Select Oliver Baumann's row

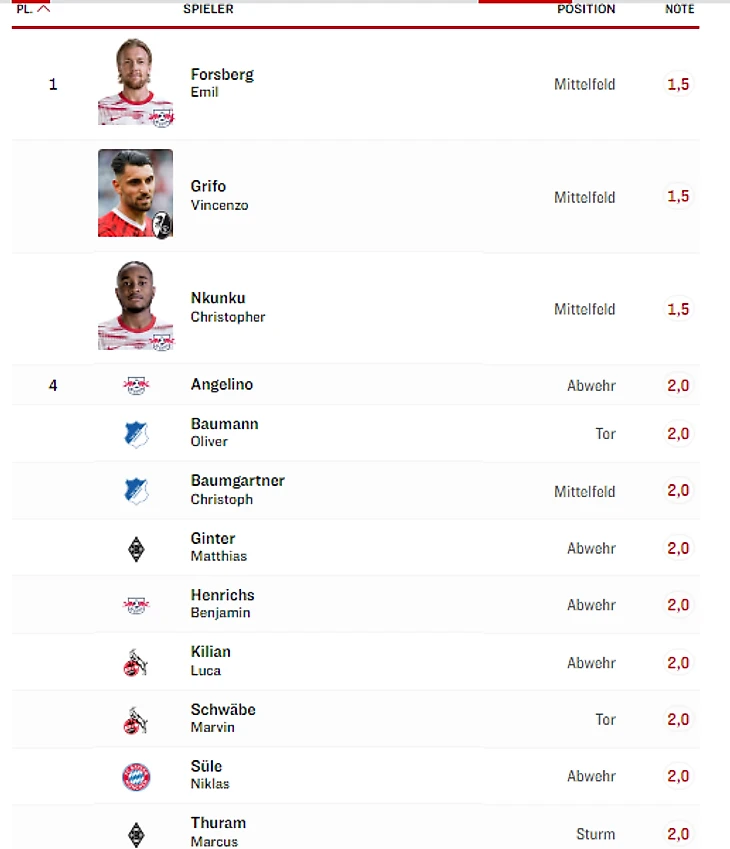(224, 425)
